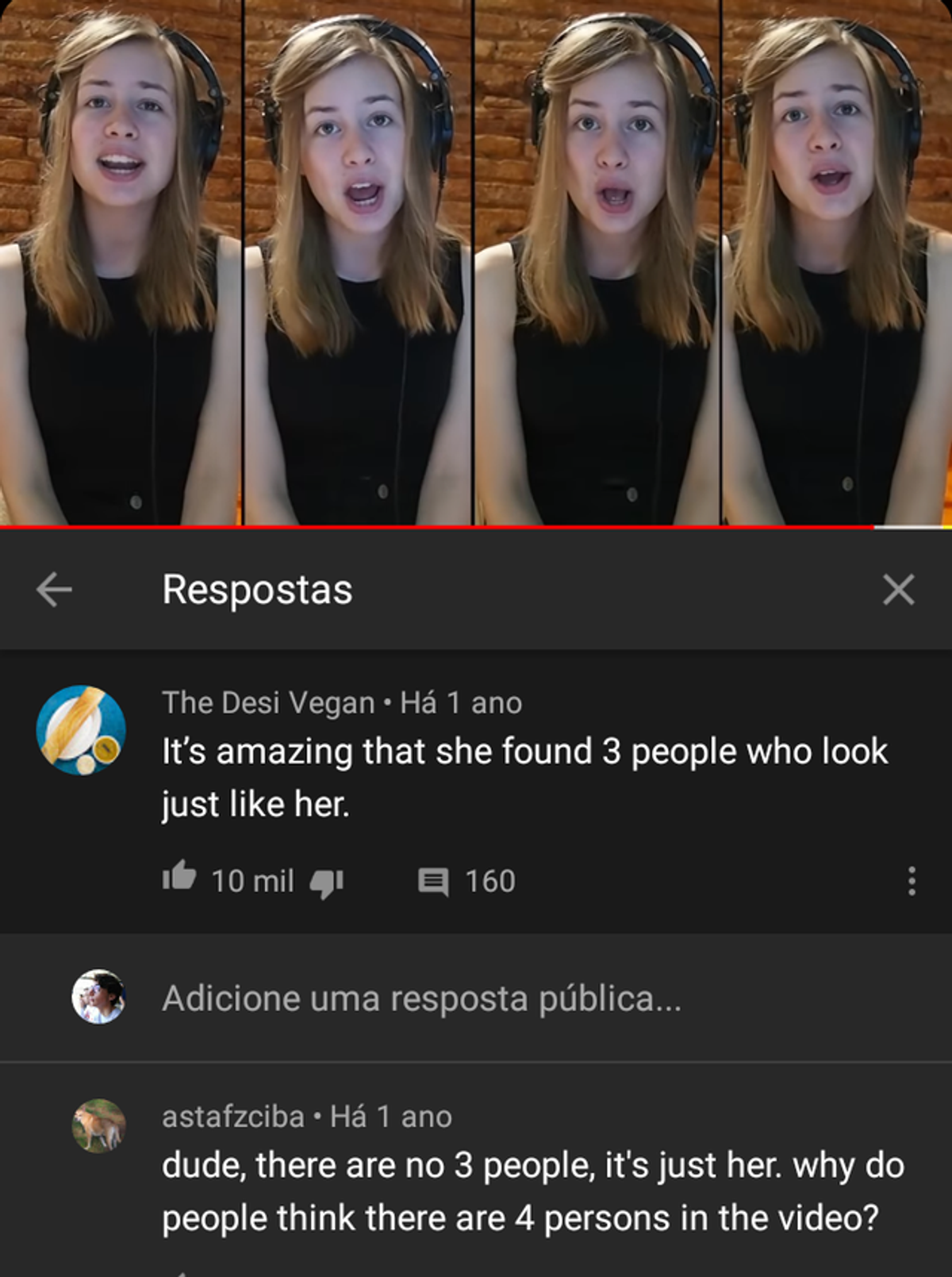Image resolution: width=952 pixels, height=1277 pixels.
Task: Tap the video player to show controls
Action: 476,262
